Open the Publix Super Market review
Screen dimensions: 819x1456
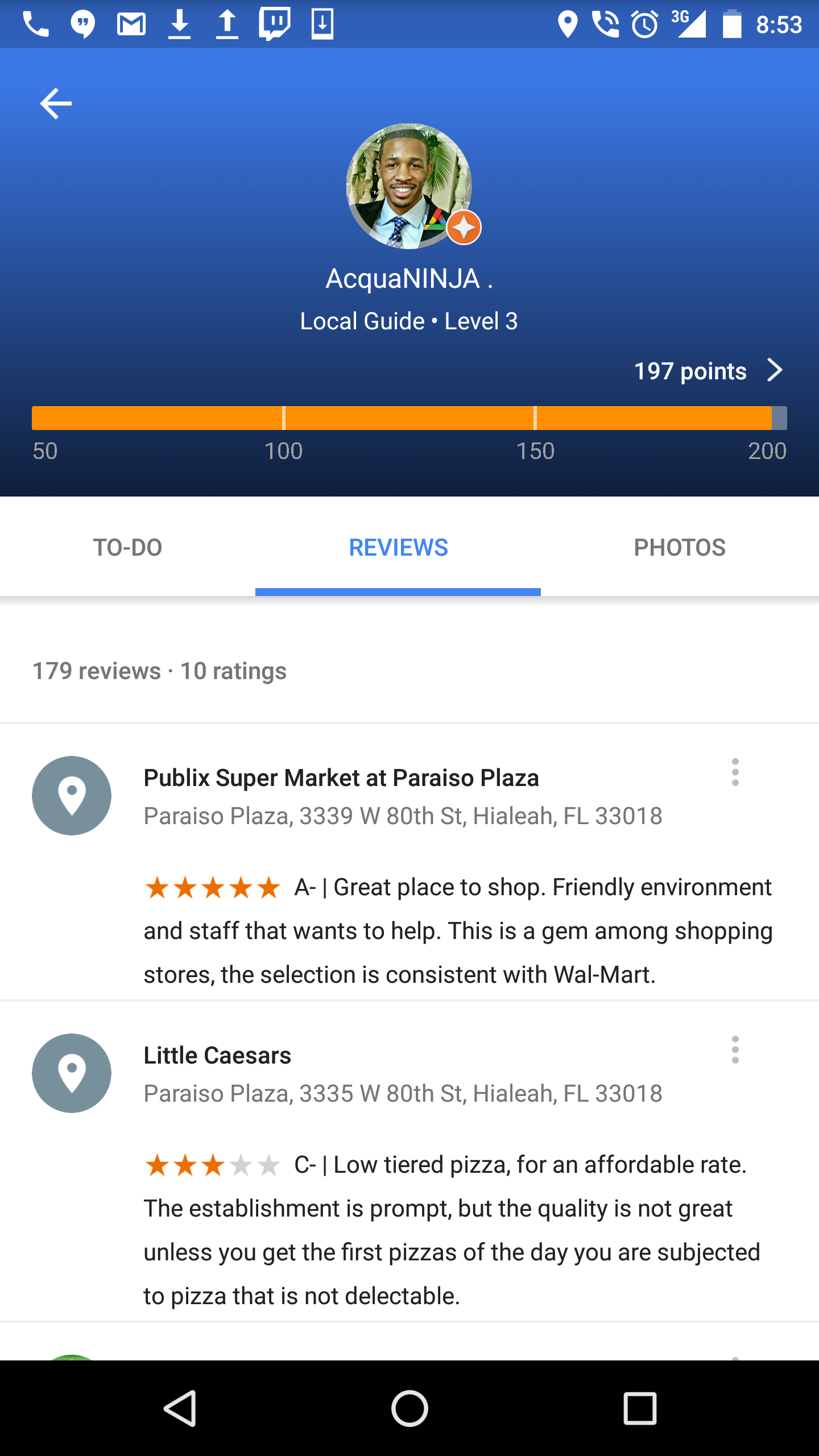[x=341, y=778]
